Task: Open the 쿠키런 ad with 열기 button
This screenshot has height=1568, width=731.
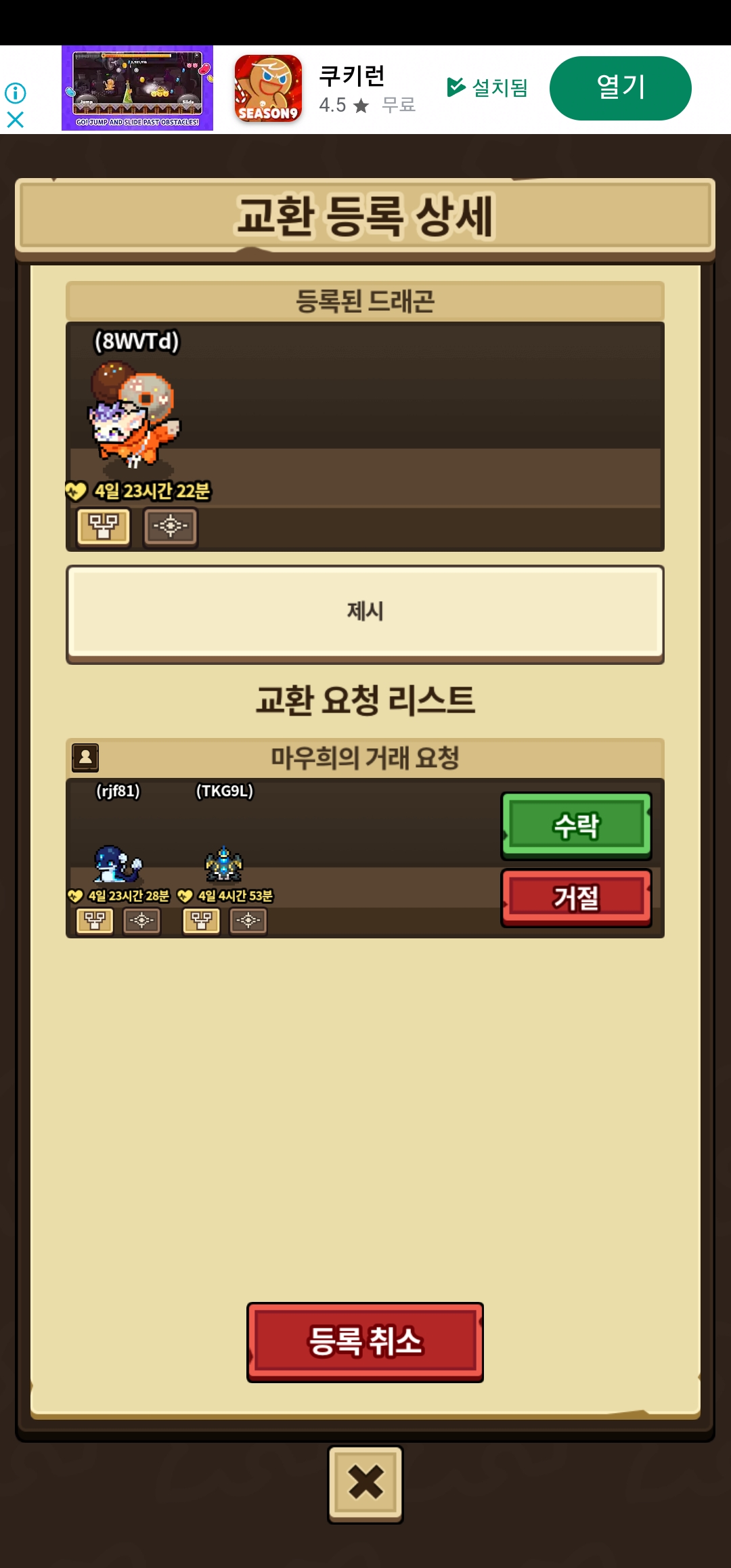Action: (620, 88)
